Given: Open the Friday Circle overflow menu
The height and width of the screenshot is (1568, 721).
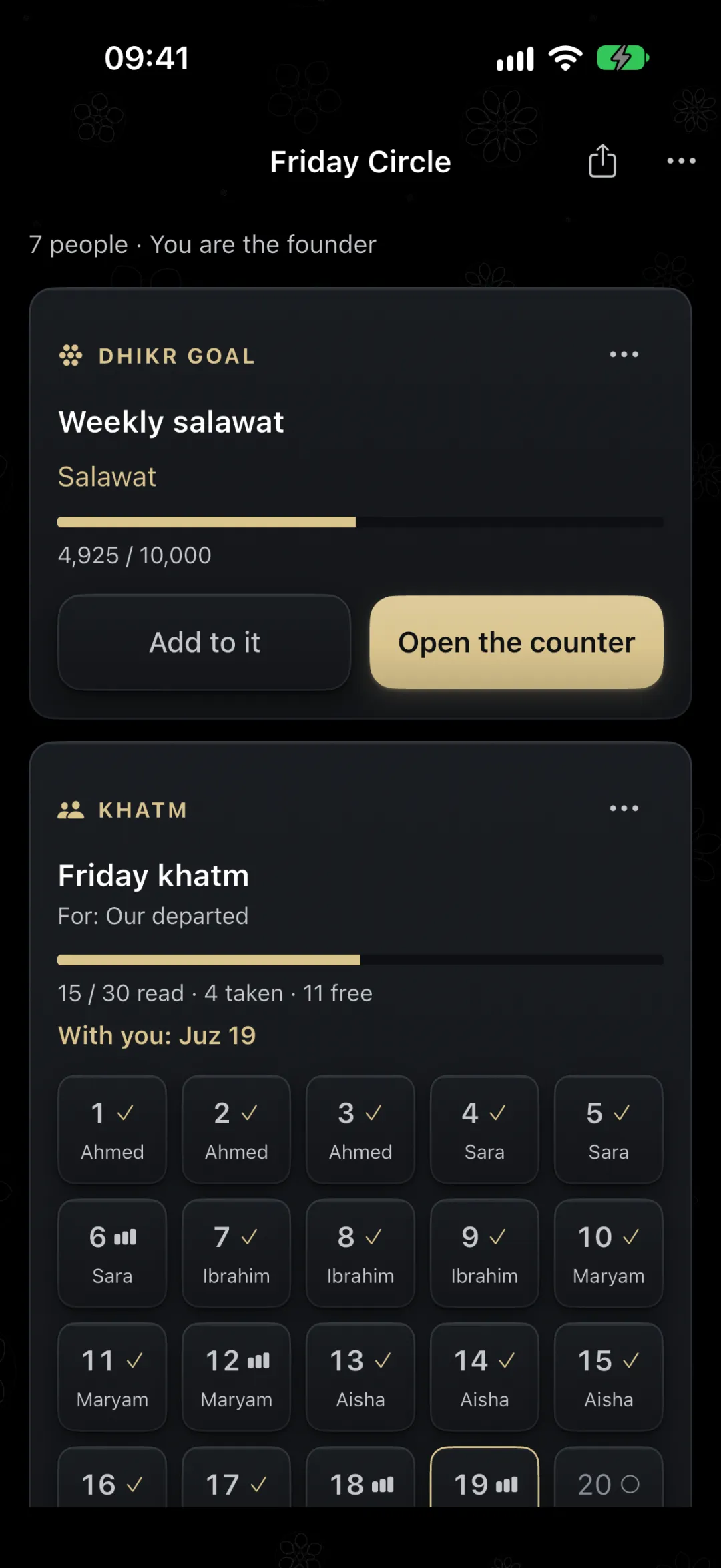Looking at the screenshot, I should [681, 161].
